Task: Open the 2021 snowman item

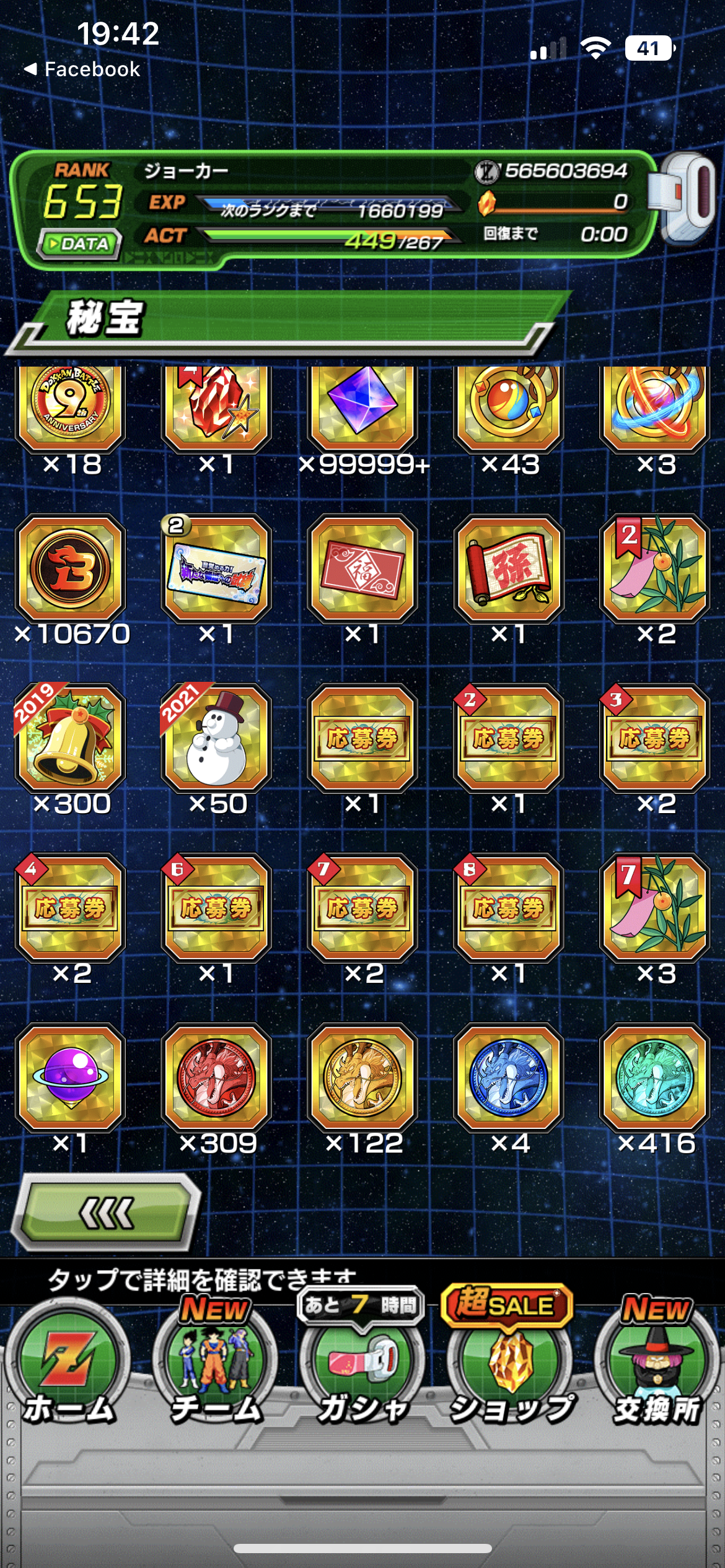Action: coord(216,738)
